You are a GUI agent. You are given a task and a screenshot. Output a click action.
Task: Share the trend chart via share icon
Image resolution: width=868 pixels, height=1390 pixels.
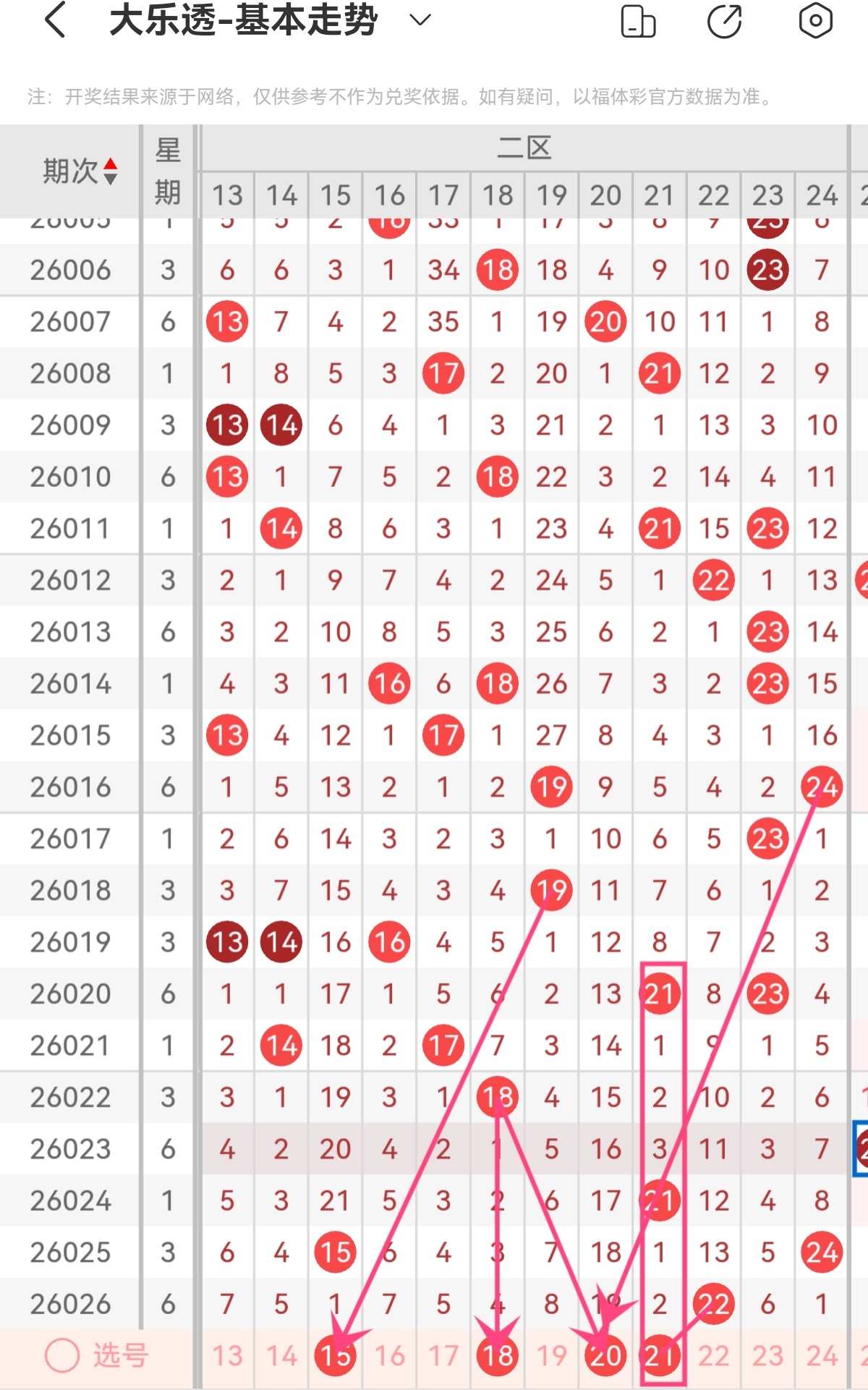pos(726,21)
